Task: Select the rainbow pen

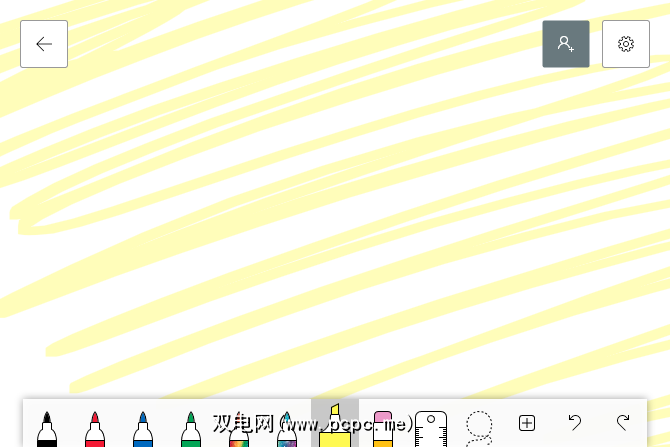Action: pyautogui.click(x=238, y=430)
